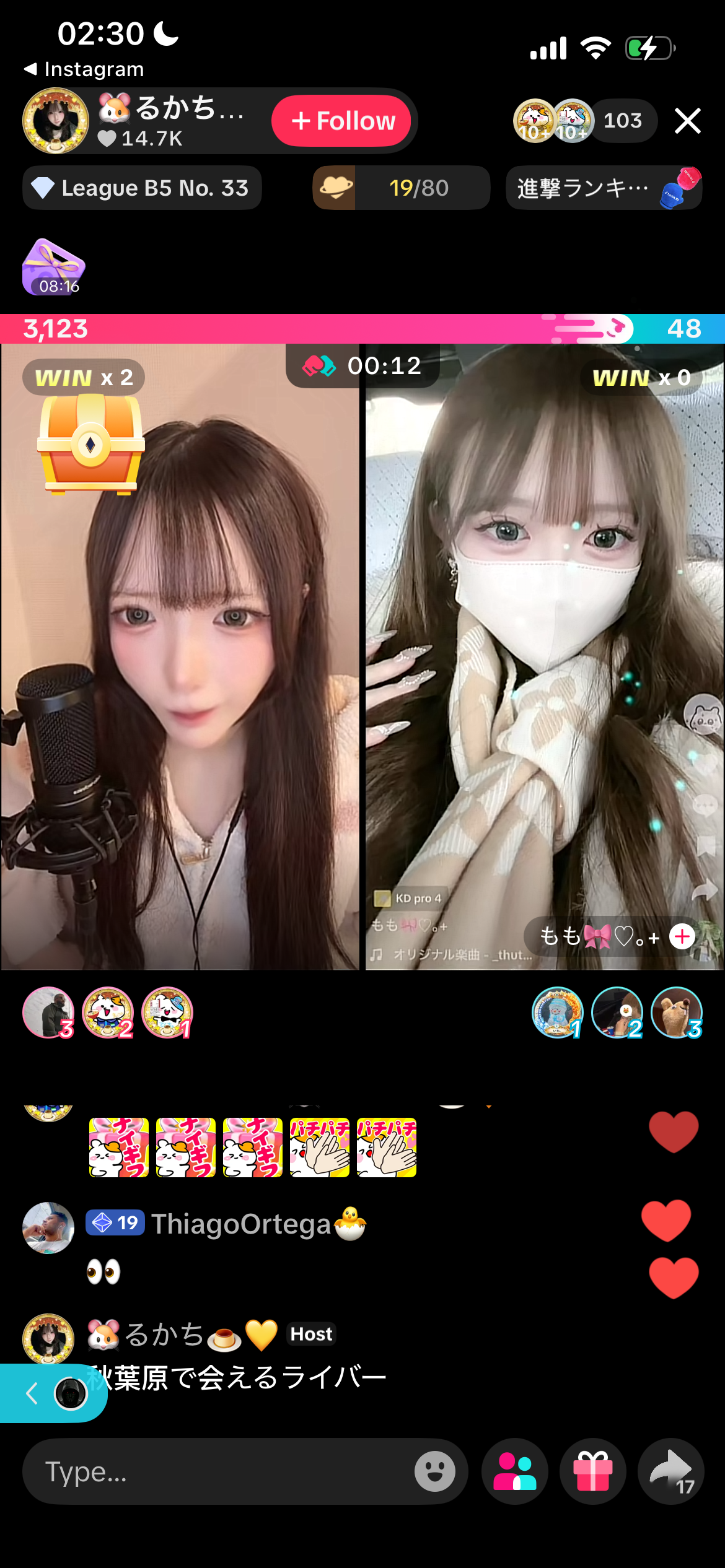Open the purple gift box timer
Screen dimensions: 725x1568
(54, 266)
